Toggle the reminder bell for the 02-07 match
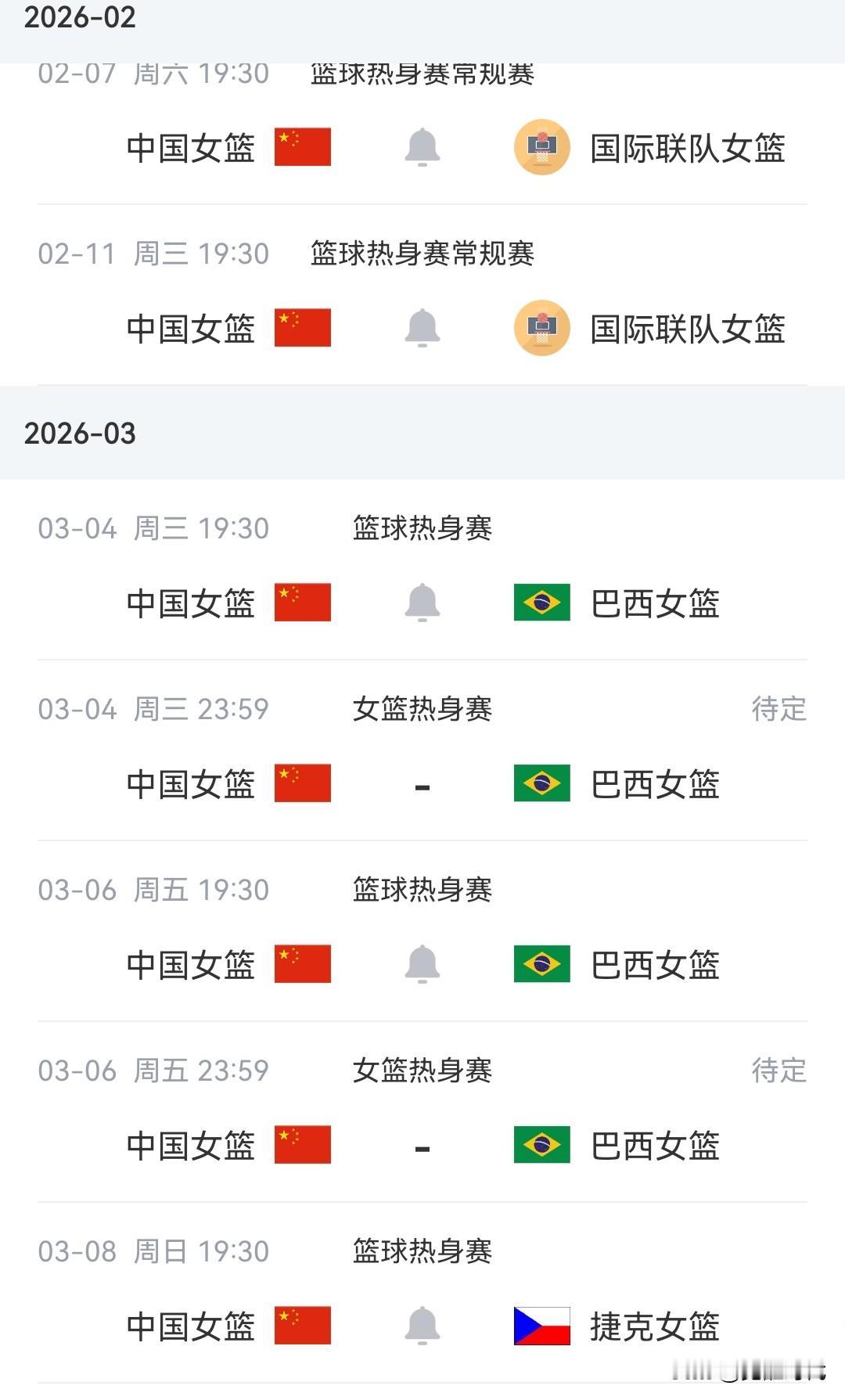 pos(422,147)
